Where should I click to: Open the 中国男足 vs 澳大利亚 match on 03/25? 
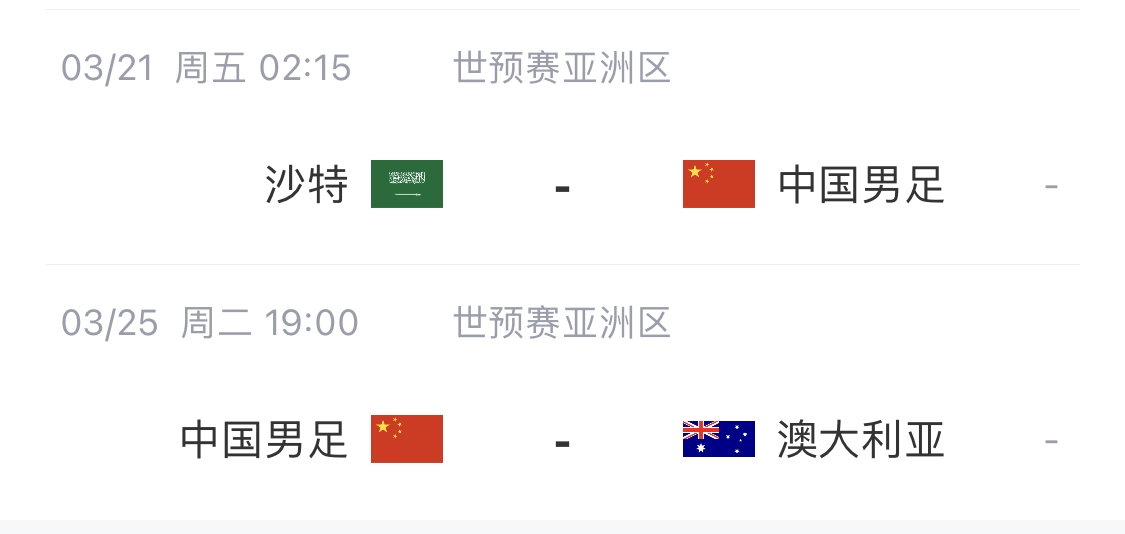click(562, 440)
